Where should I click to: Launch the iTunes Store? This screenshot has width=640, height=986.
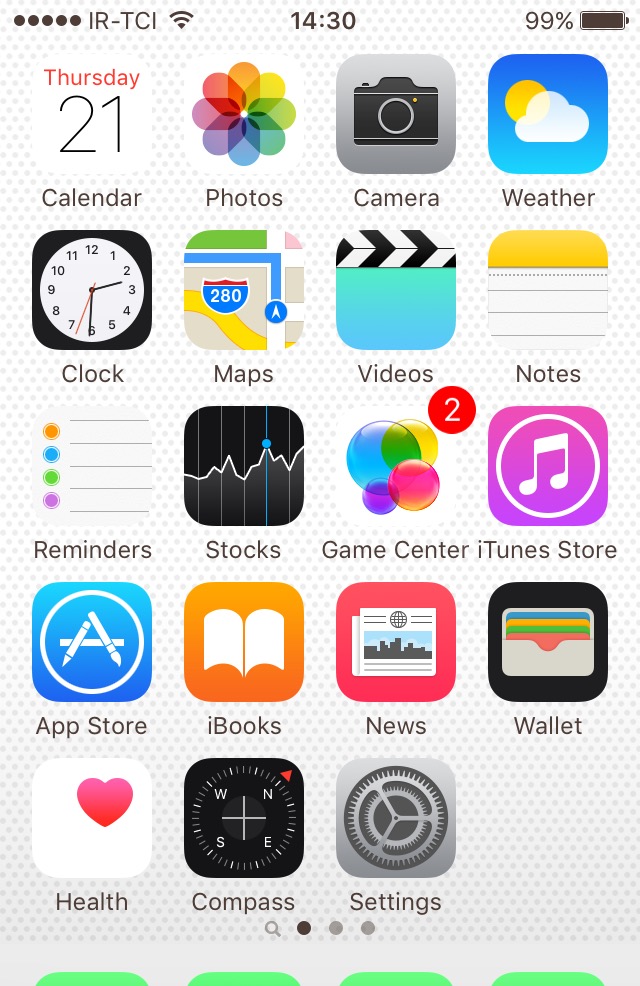coord(548,466)
